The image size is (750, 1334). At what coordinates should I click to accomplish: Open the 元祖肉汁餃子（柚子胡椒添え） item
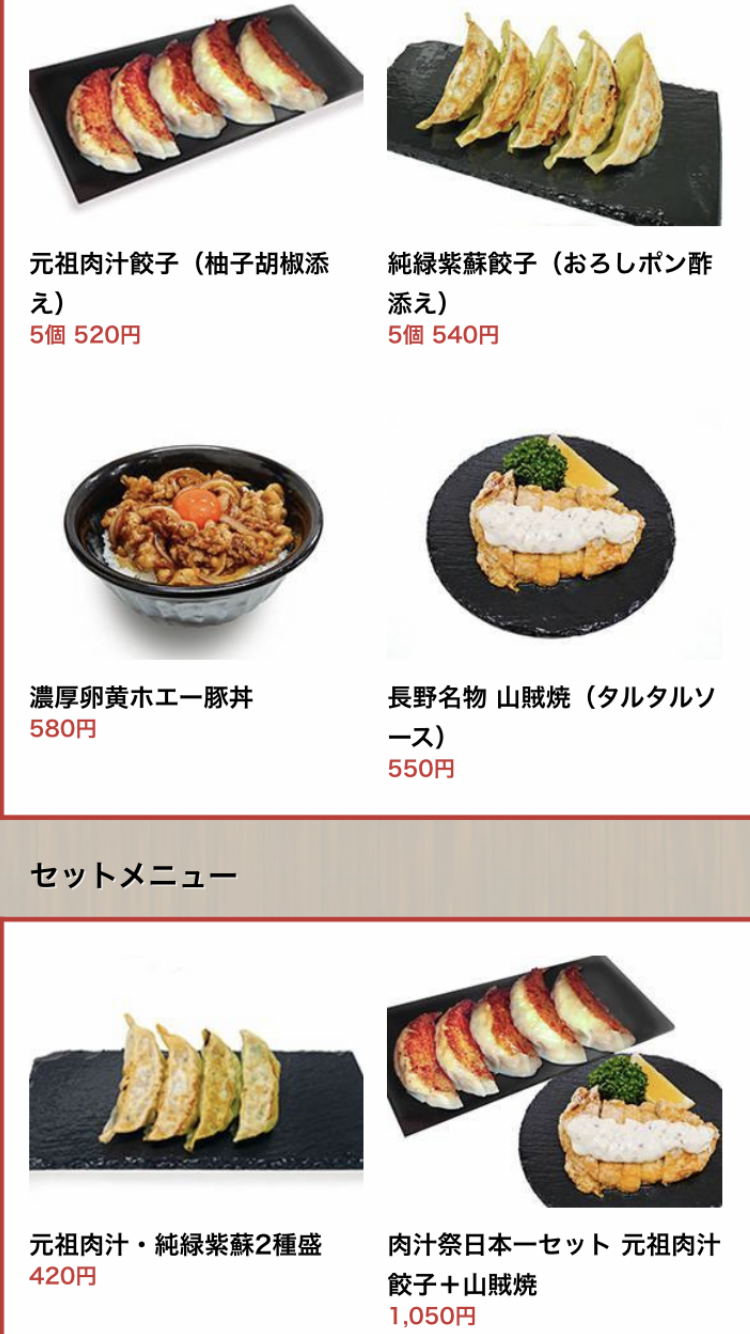click(195, 176)
